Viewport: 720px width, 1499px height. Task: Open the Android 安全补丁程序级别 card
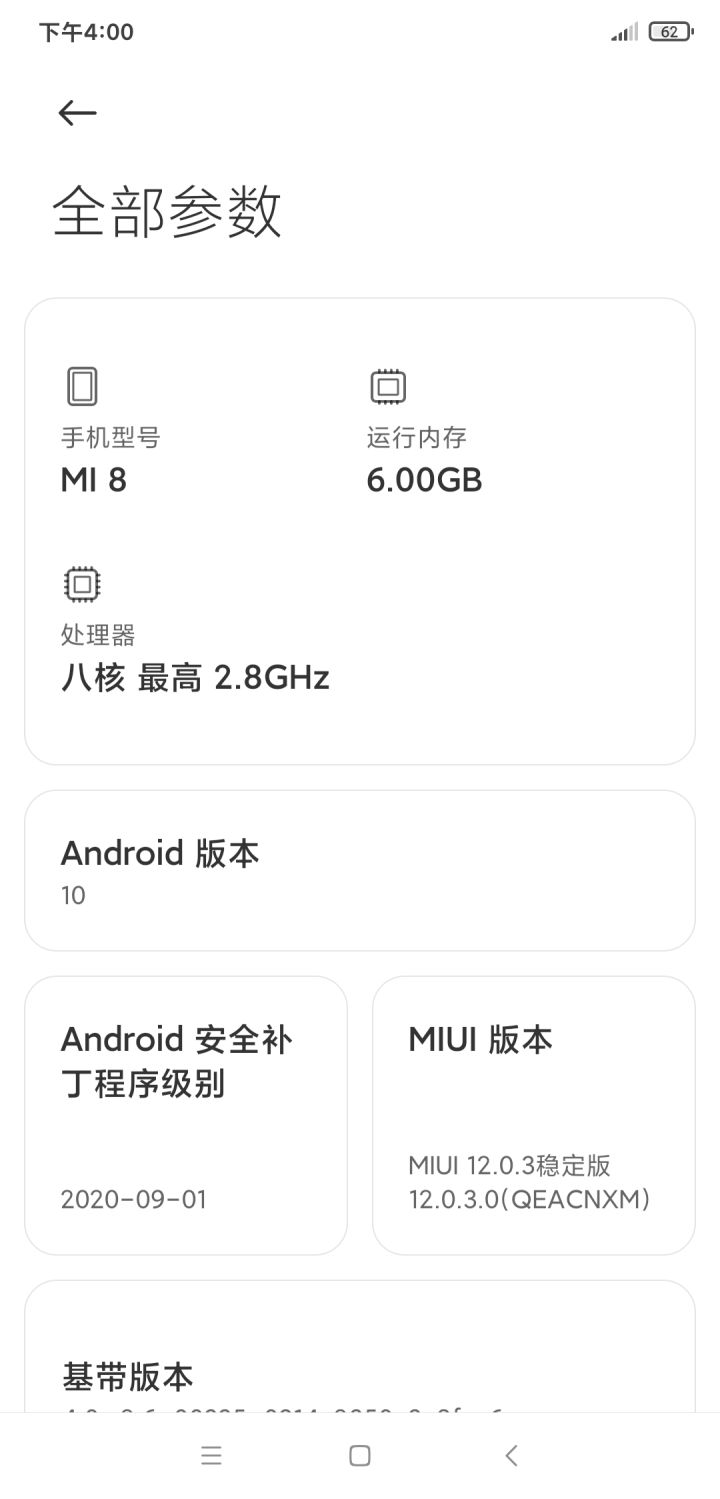coord(186,1114)
